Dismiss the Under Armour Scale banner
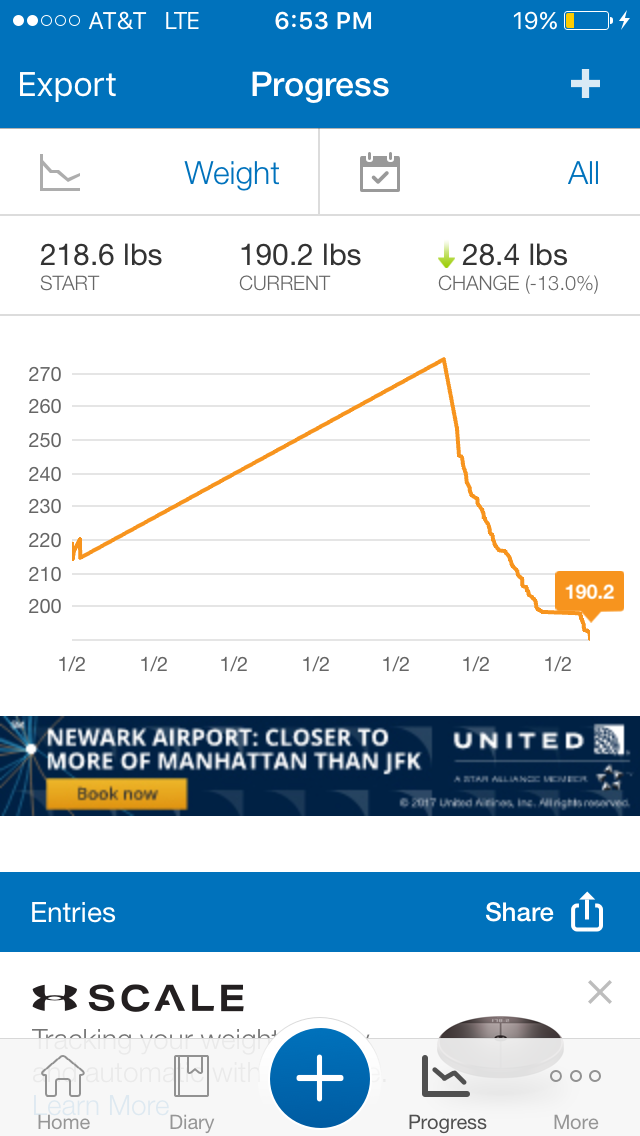 600,992
